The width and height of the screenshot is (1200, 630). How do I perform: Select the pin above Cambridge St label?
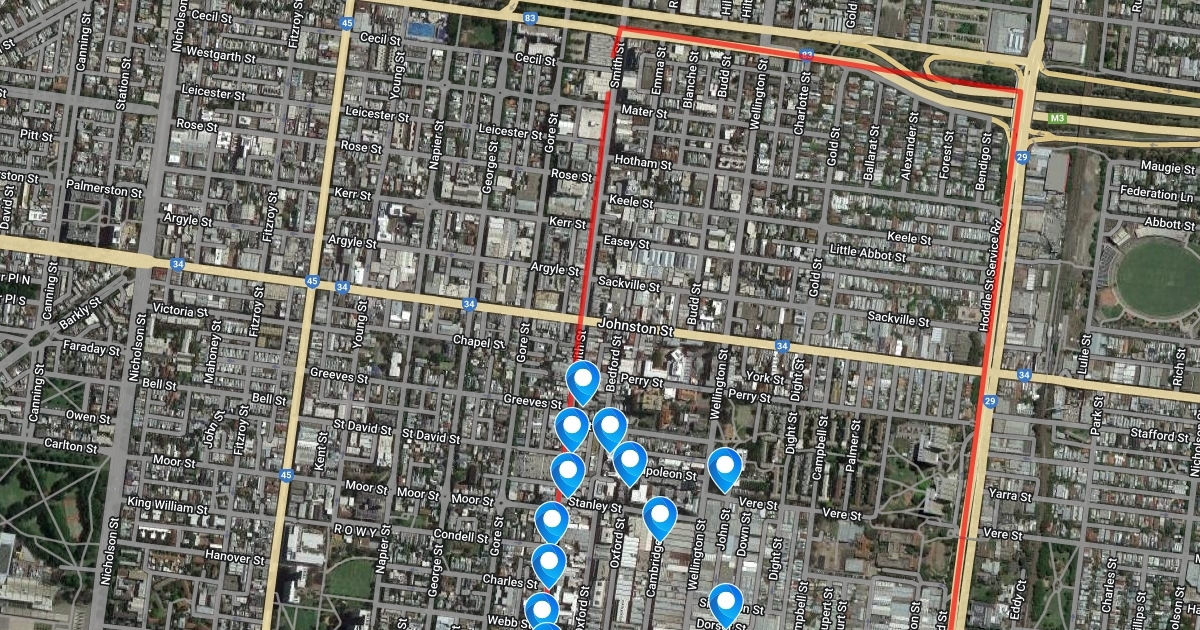[x=659, y=515]
